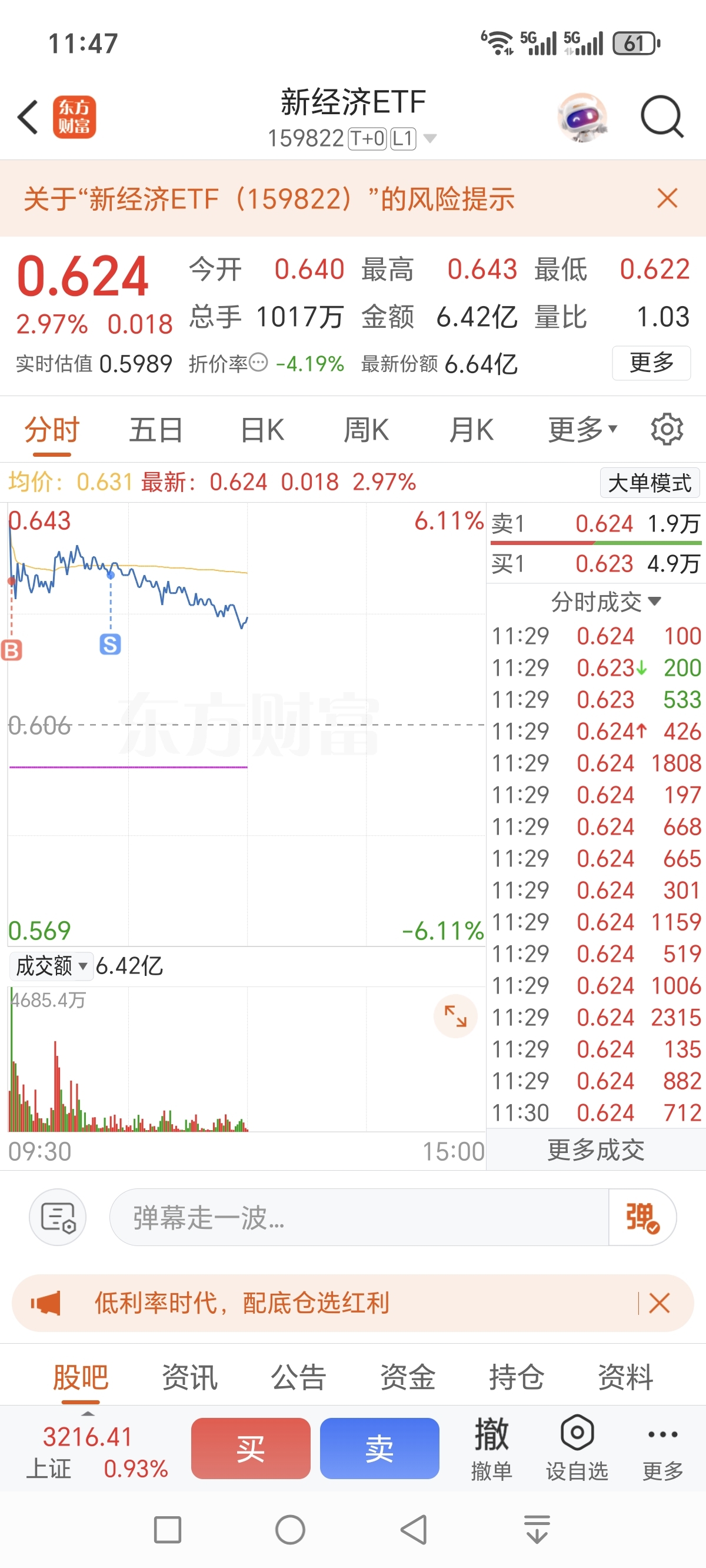Open chart settings via the gear icon
The height and width of the screenshot is (1568, 706).
[x=668, y=429]
